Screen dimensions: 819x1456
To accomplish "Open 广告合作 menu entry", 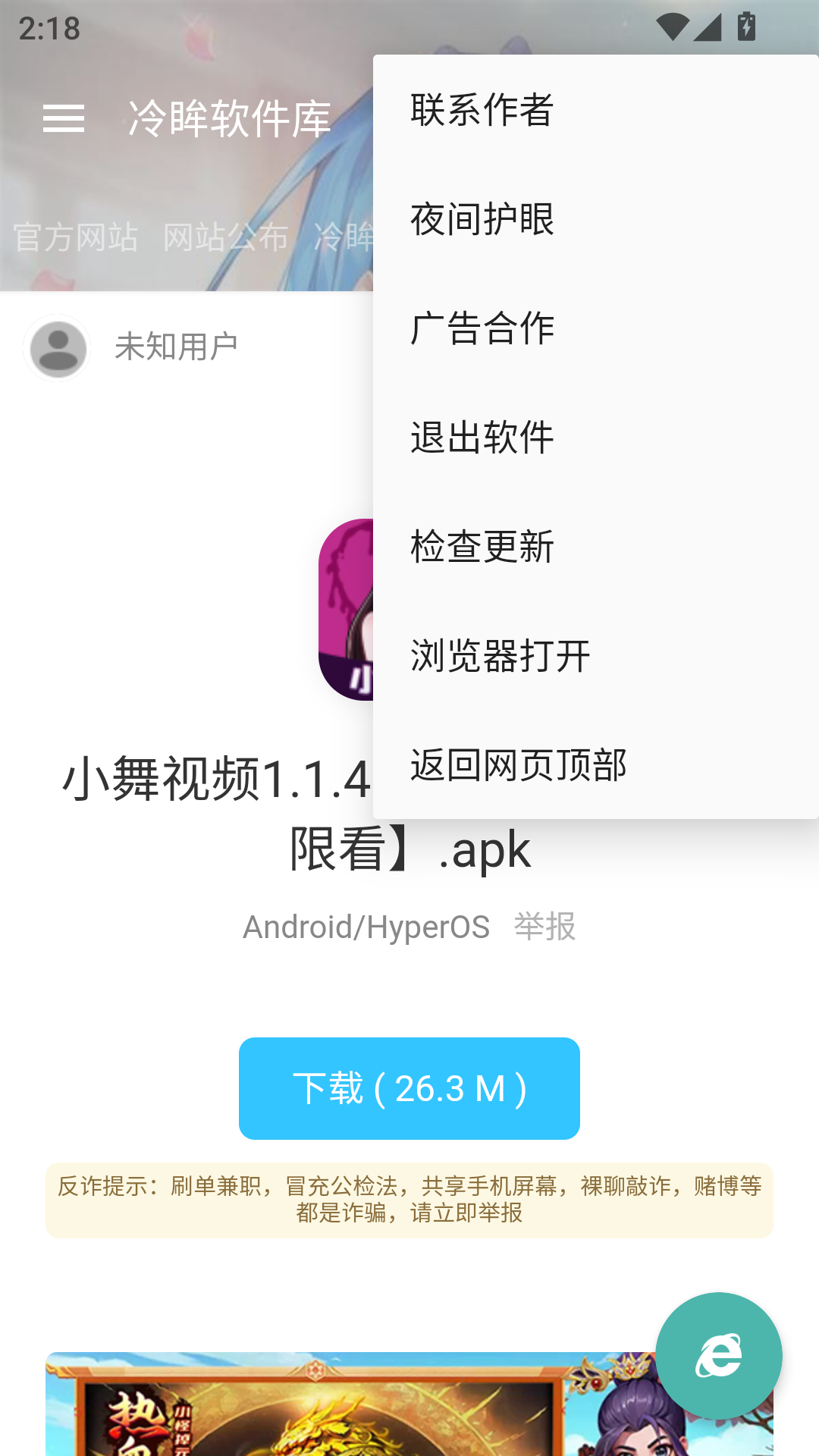I will [x=483, y=329].
